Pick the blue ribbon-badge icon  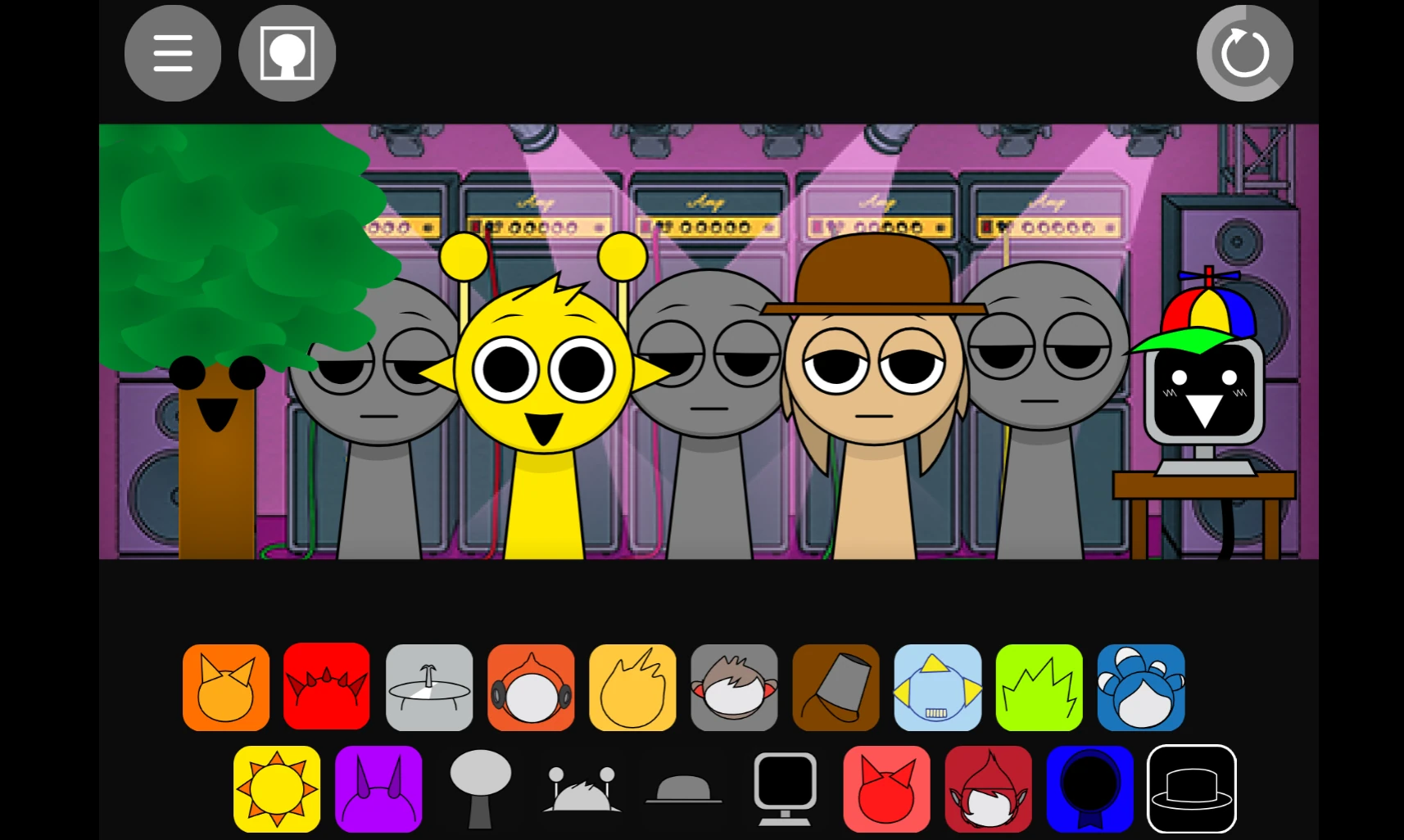click(1089, 789)
